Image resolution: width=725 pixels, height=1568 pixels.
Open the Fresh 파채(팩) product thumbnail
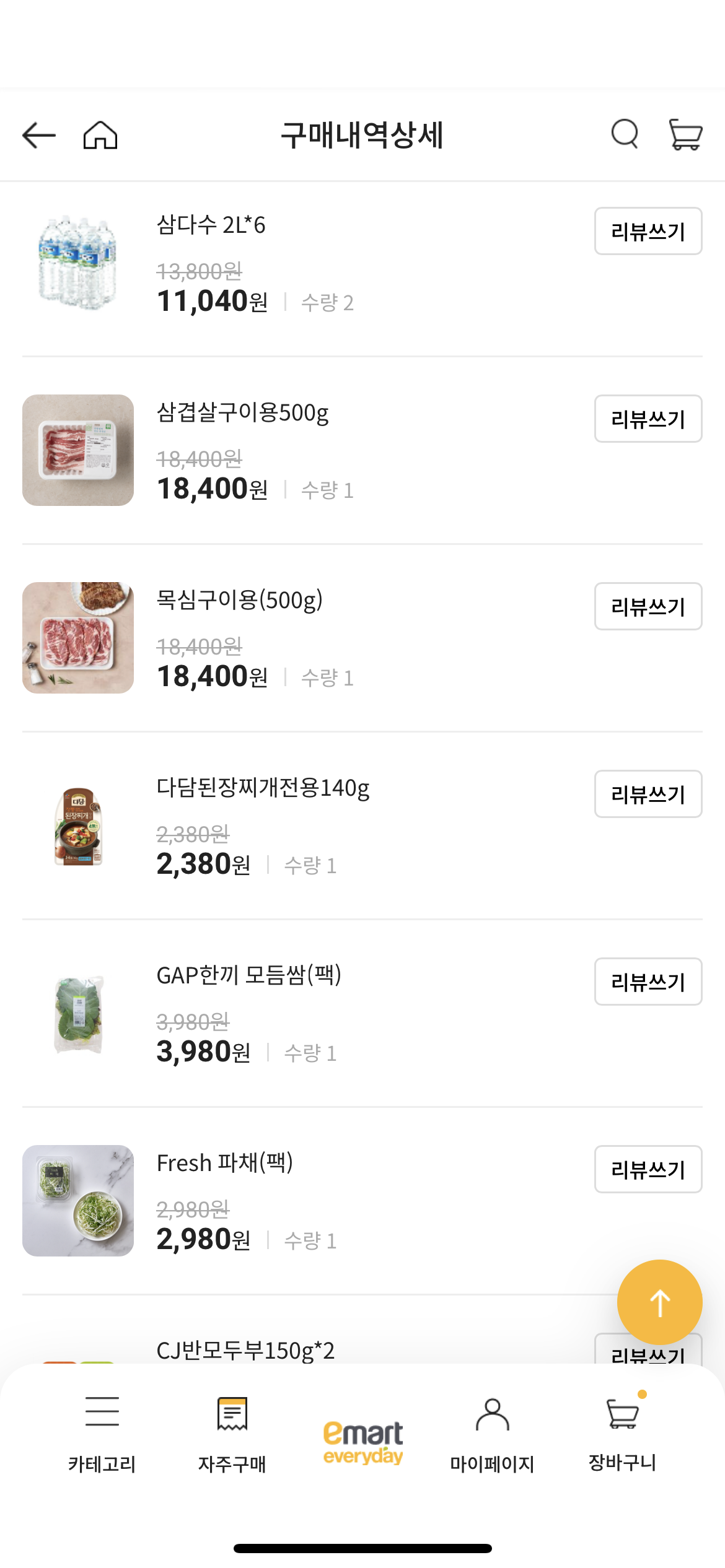[78, 1201]
